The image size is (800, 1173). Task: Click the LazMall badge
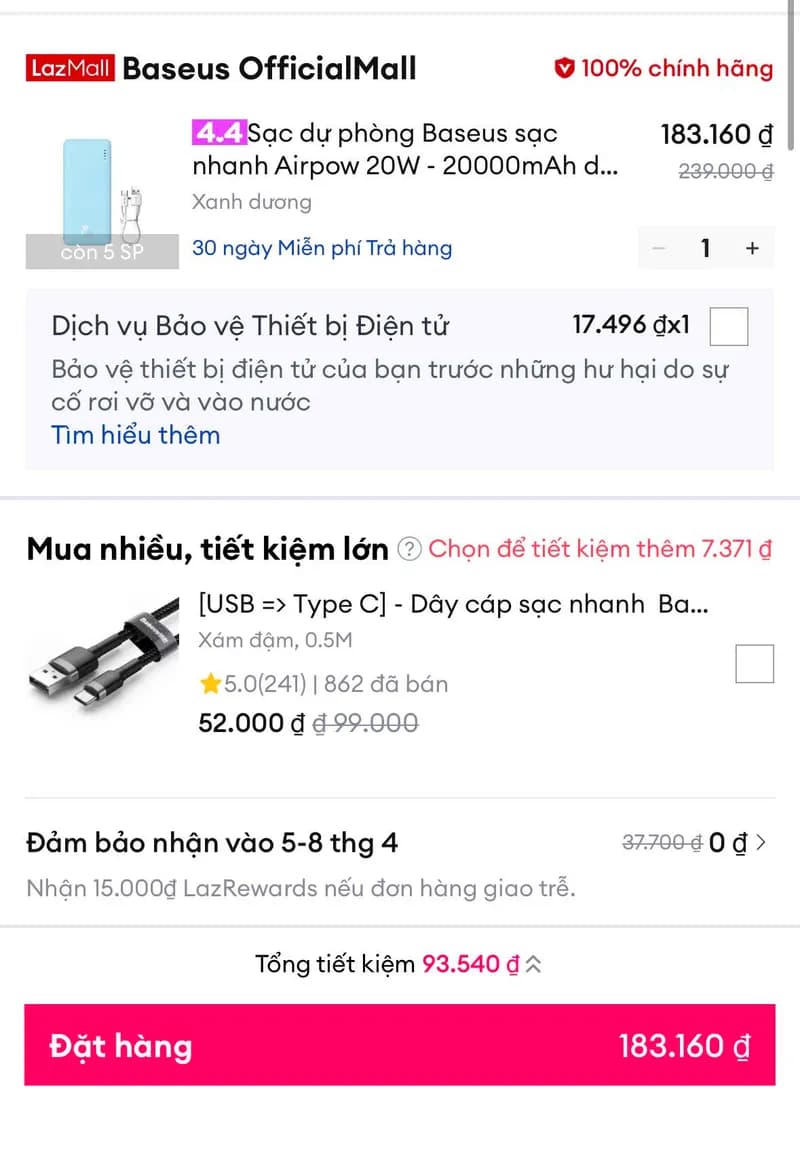[x=68, y=68]
